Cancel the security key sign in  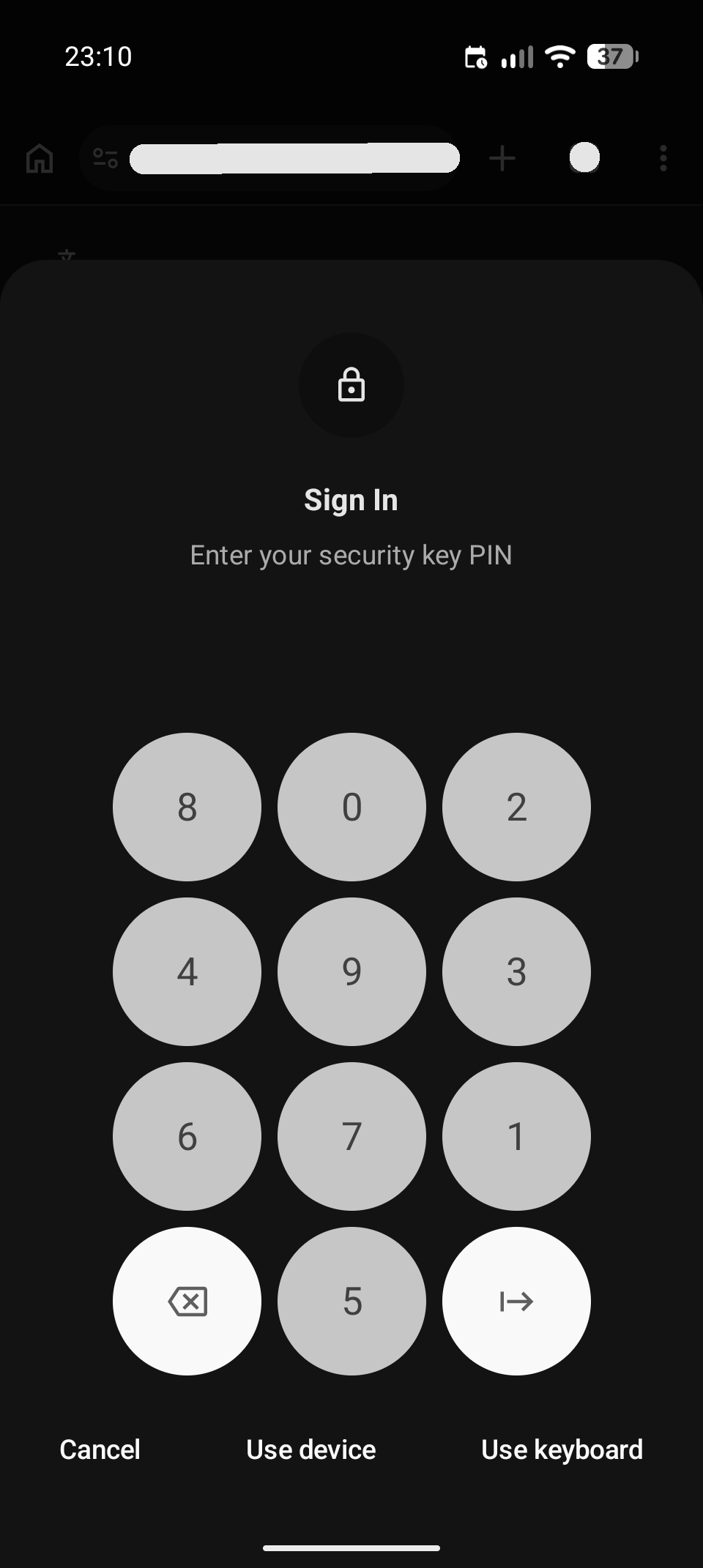pos(100,1449)
